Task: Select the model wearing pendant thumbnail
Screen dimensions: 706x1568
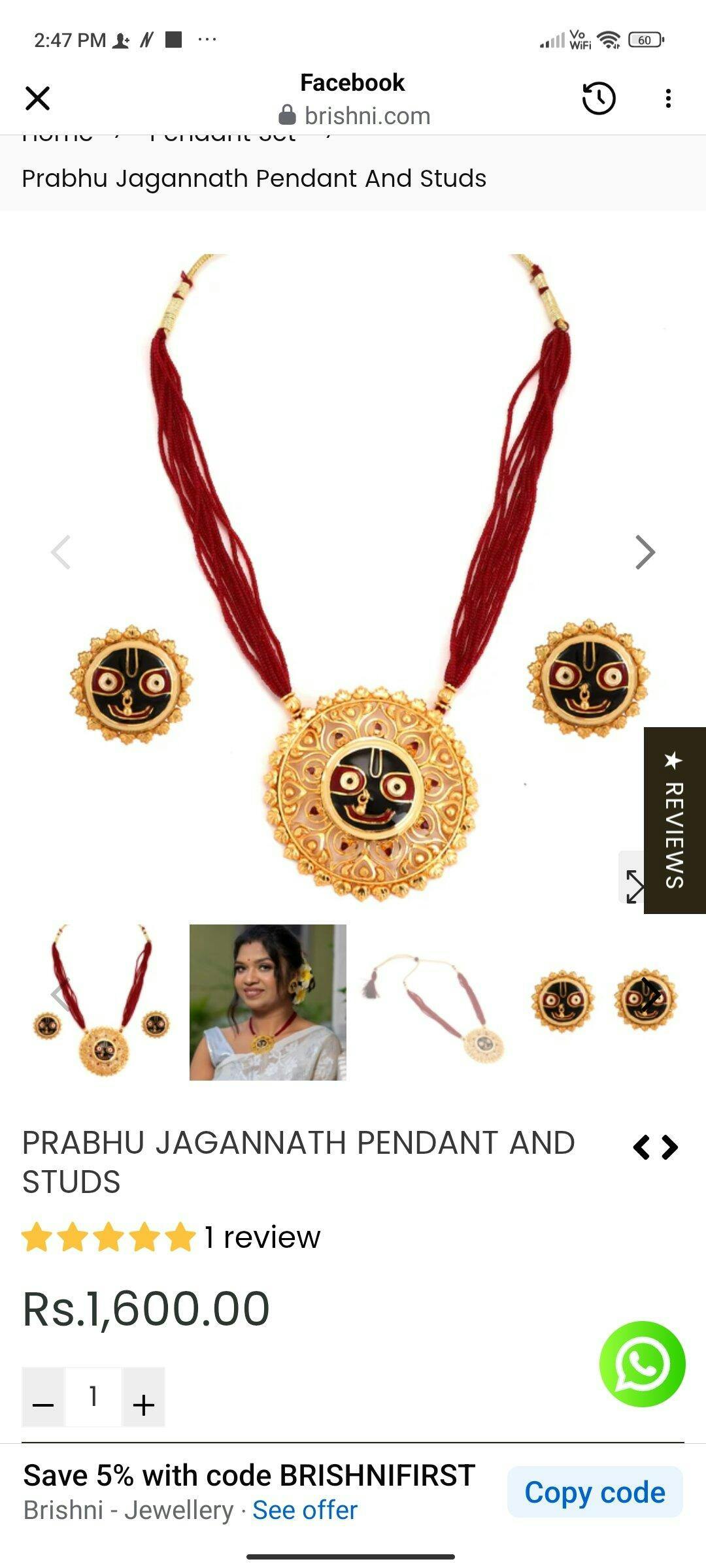Action: [267, 1002]
